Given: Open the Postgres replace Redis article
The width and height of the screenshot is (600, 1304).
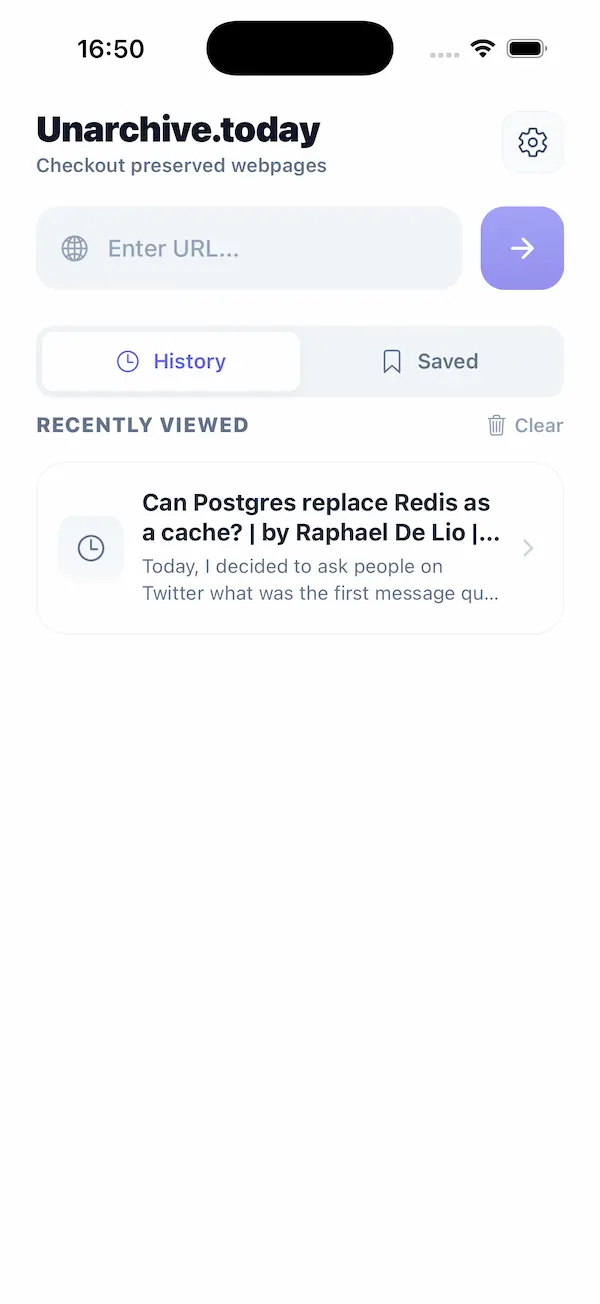Looking at the screenshot, I should pos(300,548).
